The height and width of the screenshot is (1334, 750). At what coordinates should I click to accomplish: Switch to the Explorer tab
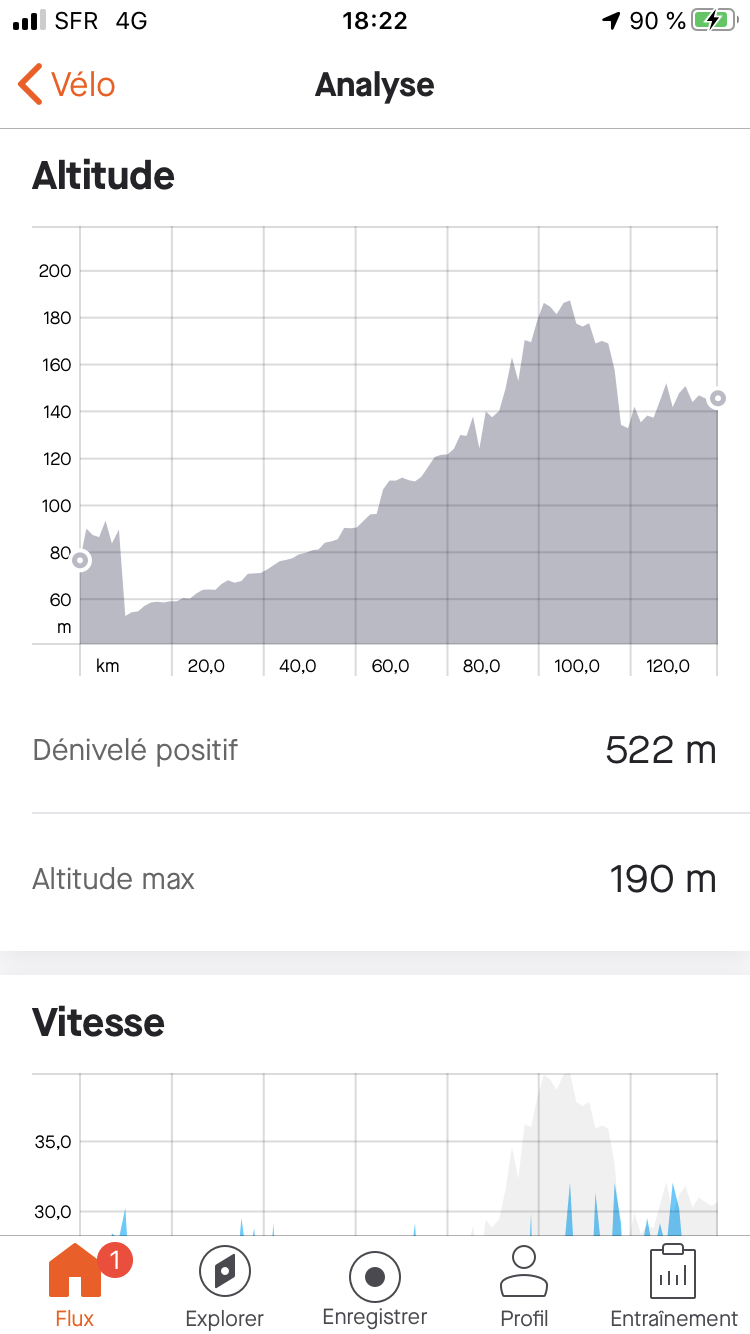tap(225, 1285)
